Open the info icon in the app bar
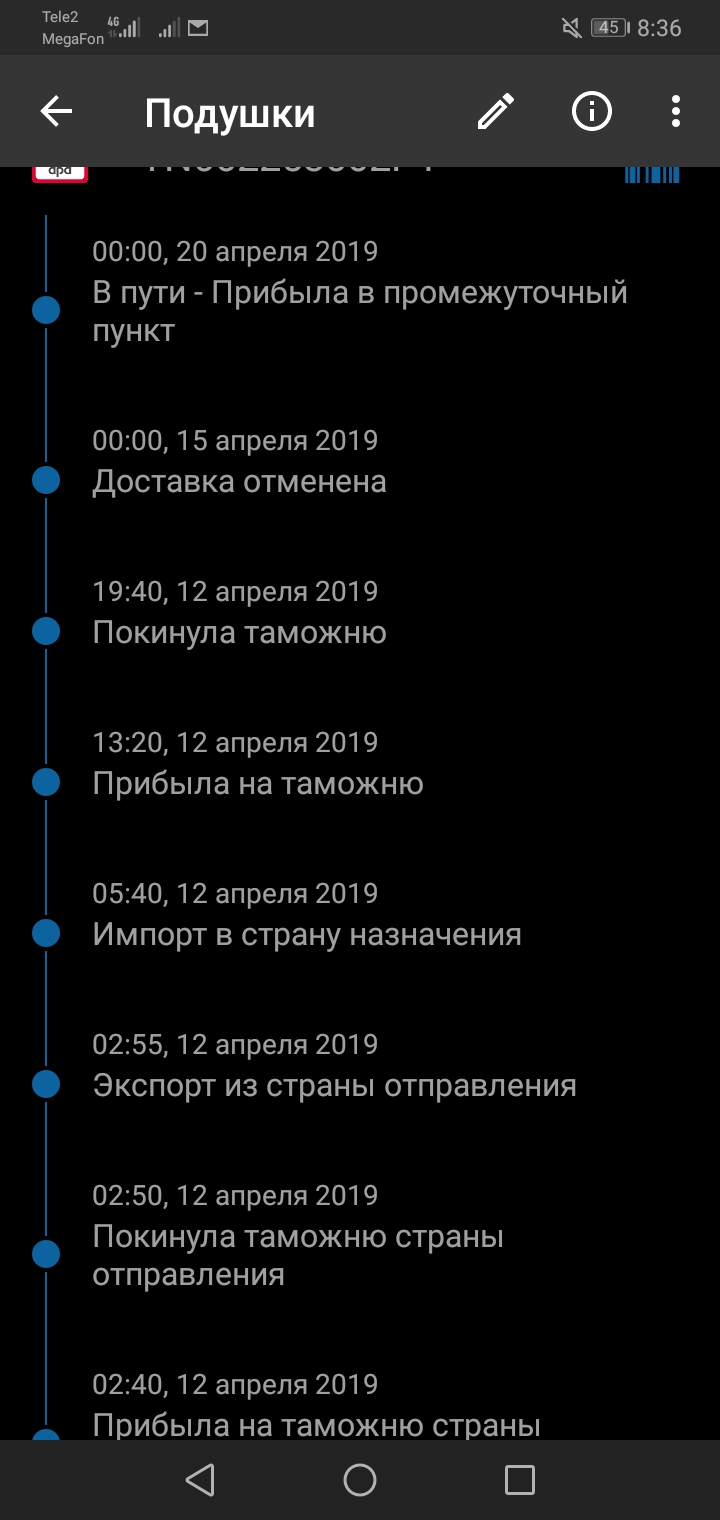 pos(591,111)
